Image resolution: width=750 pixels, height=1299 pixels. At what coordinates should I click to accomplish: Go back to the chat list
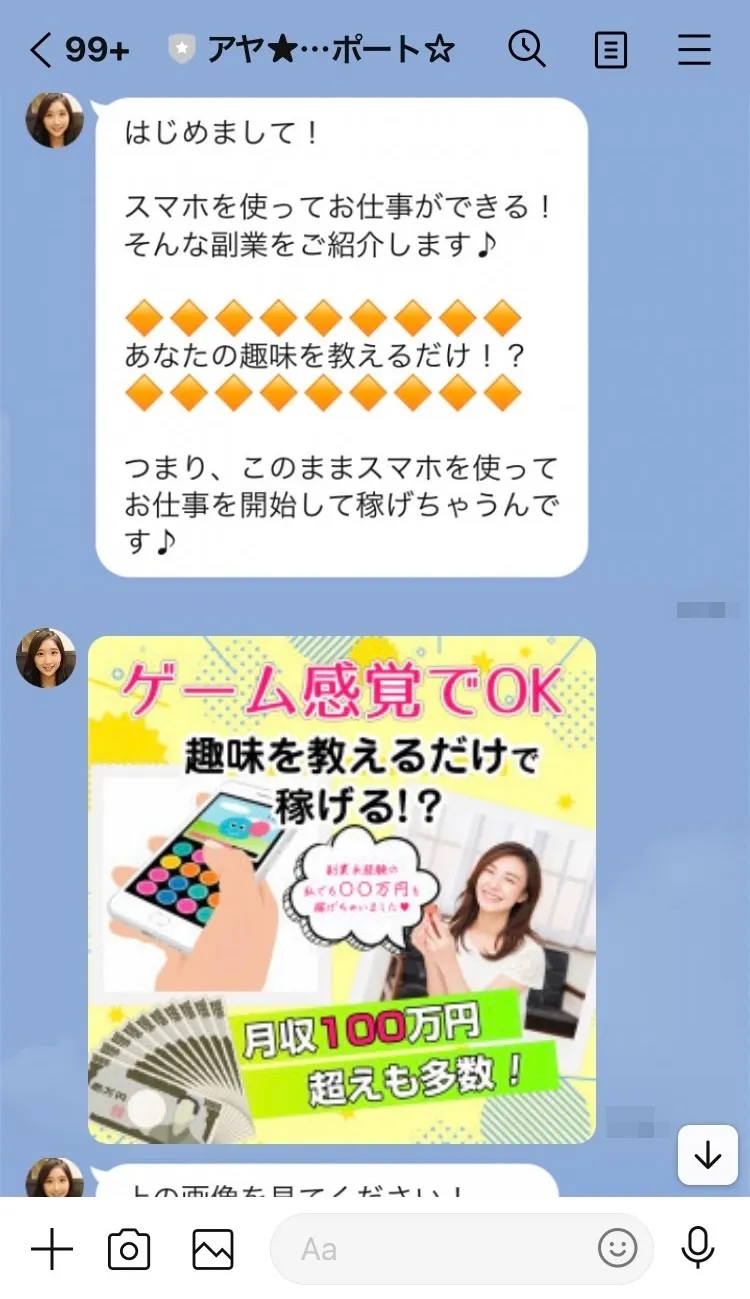tap(42, 49)
